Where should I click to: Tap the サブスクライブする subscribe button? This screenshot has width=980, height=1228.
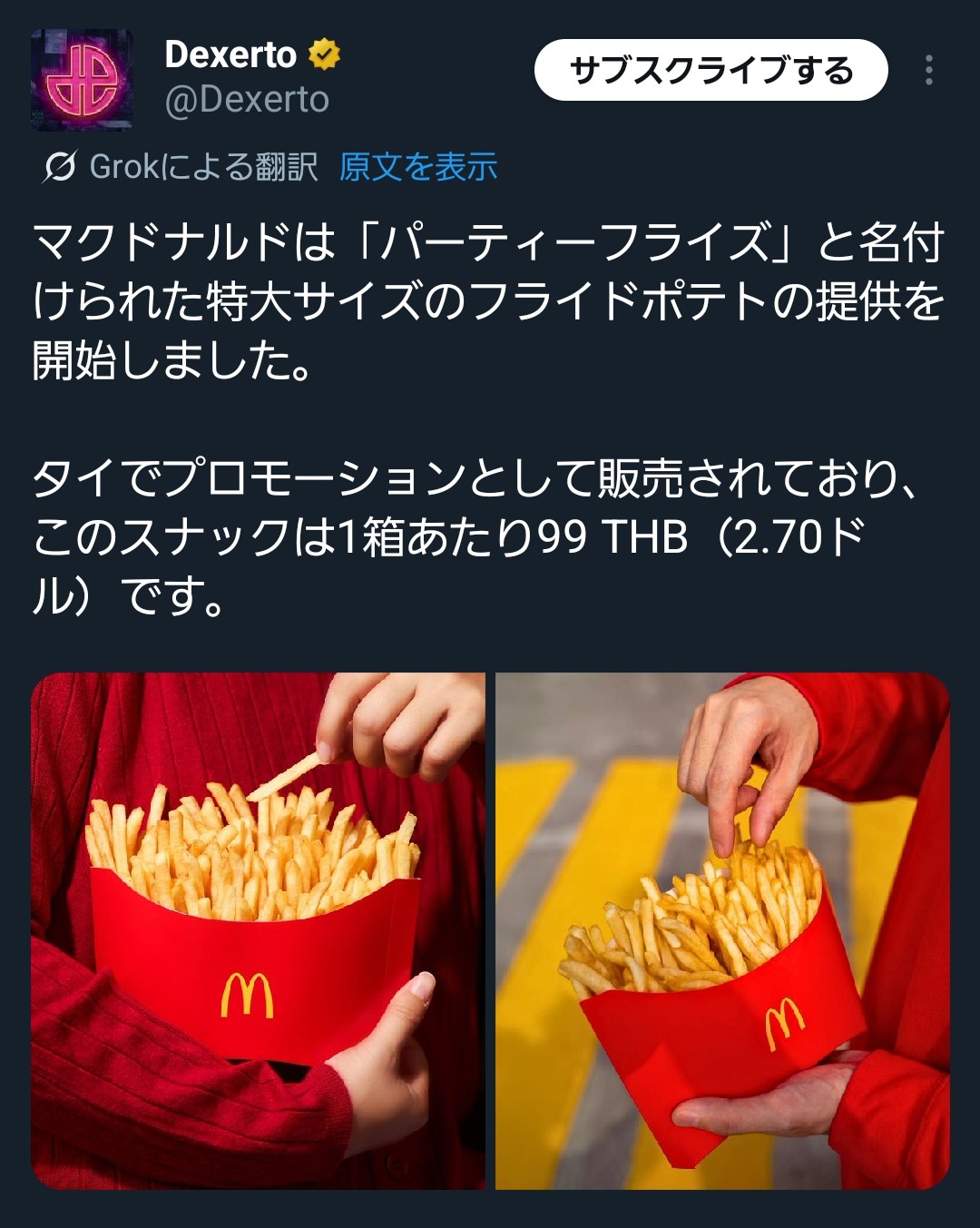[710, 71]
